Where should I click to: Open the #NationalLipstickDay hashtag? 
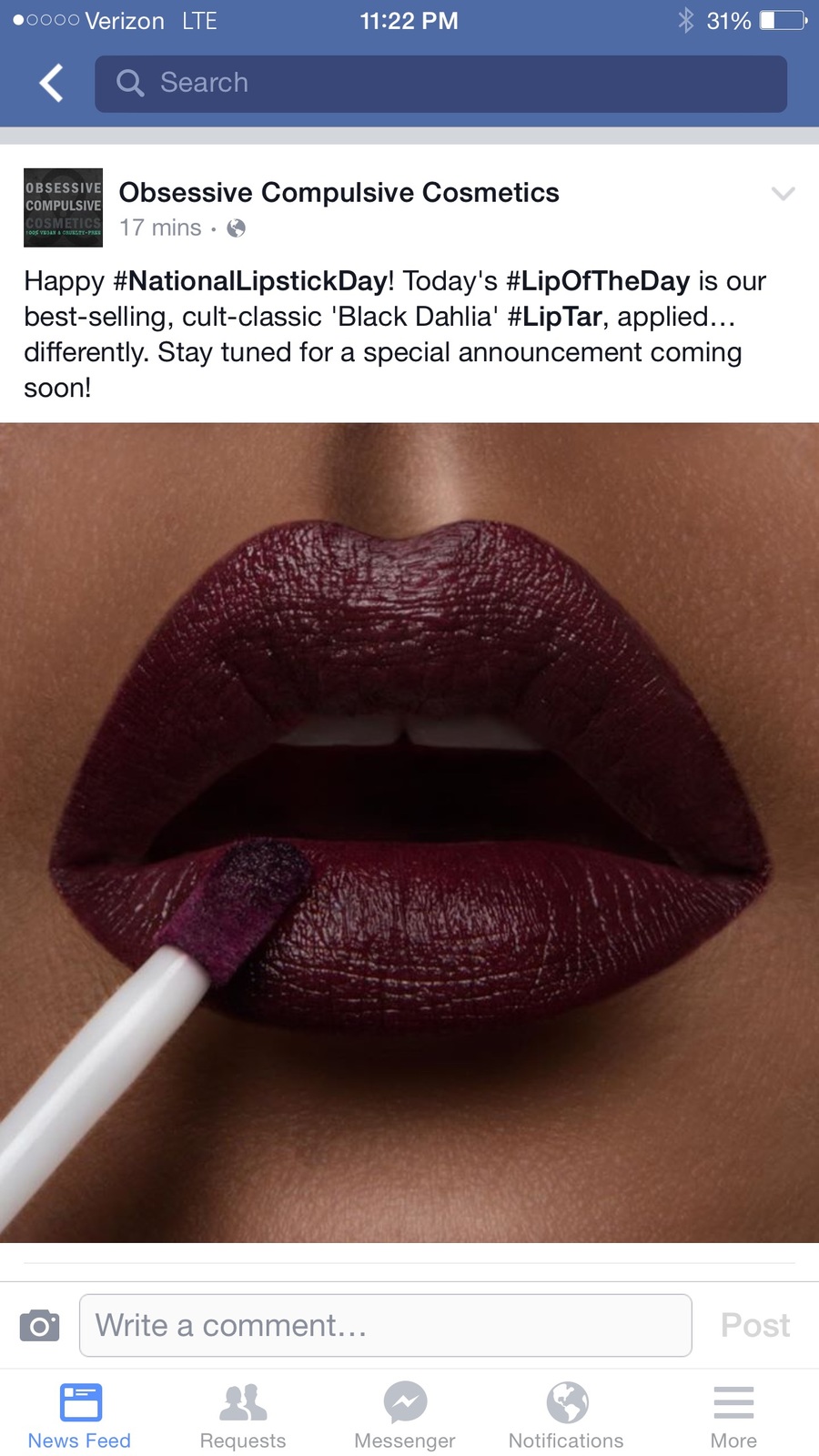(250, 280)
